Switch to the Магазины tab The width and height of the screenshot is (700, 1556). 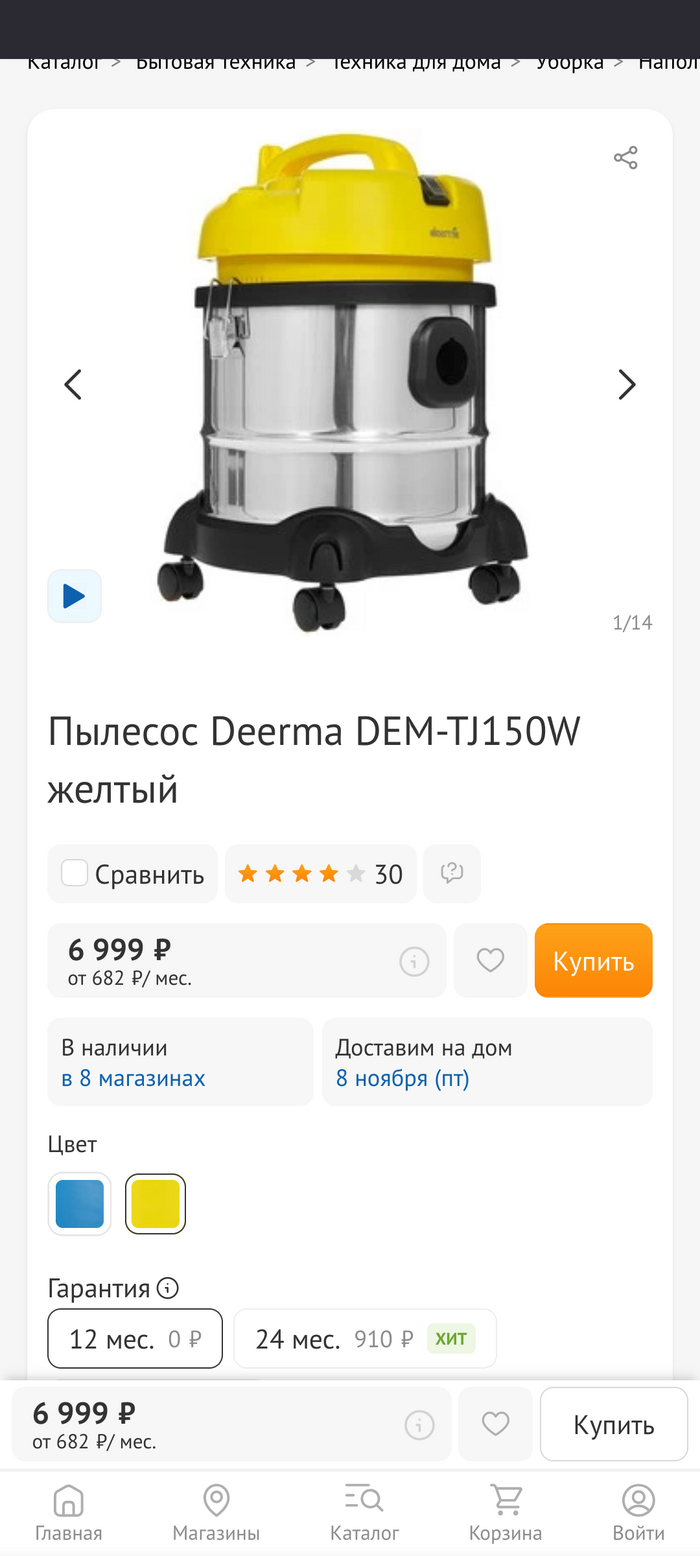(x=216, y=1512)
